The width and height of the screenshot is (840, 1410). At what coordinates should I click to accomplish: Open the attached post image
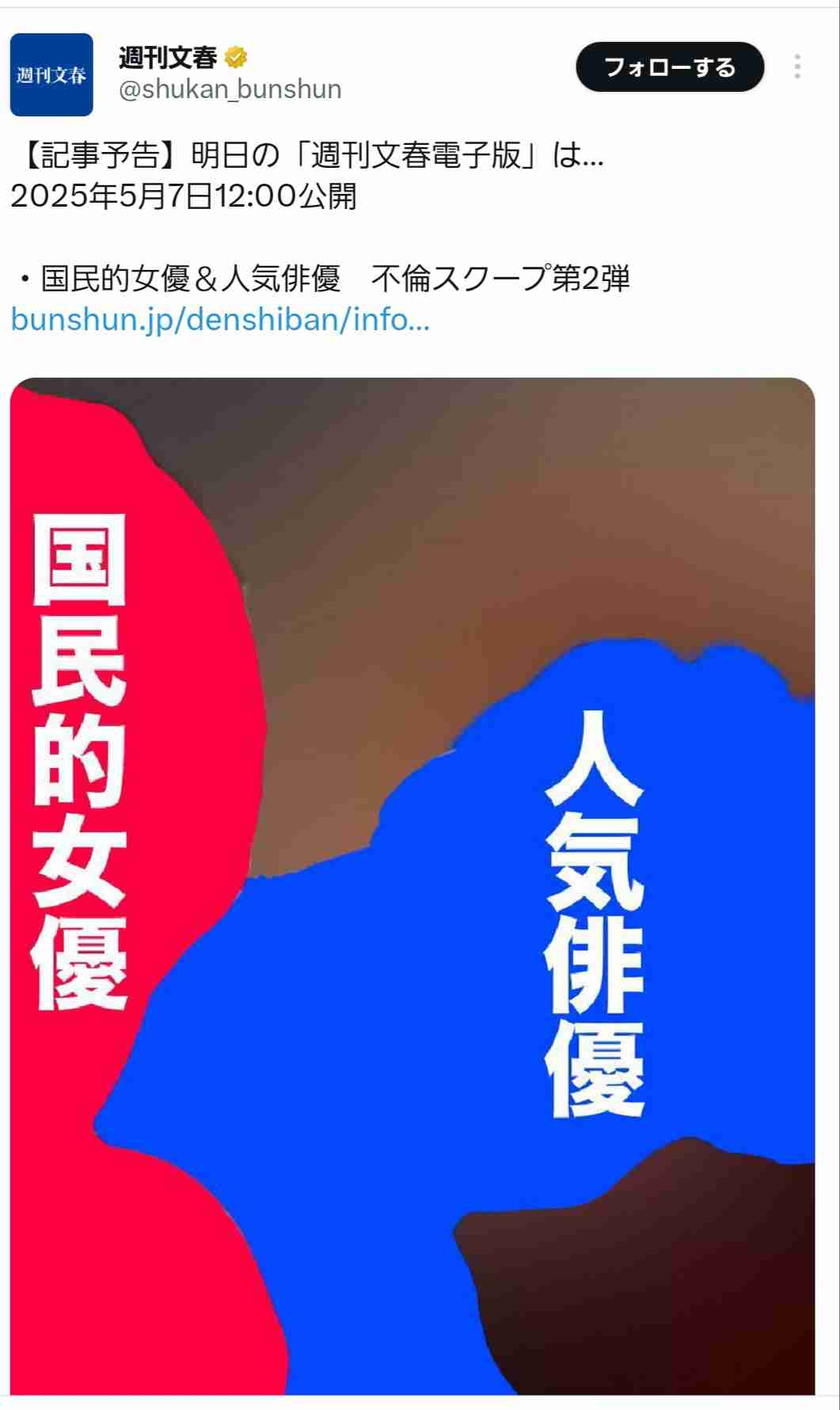coord(412,887)
